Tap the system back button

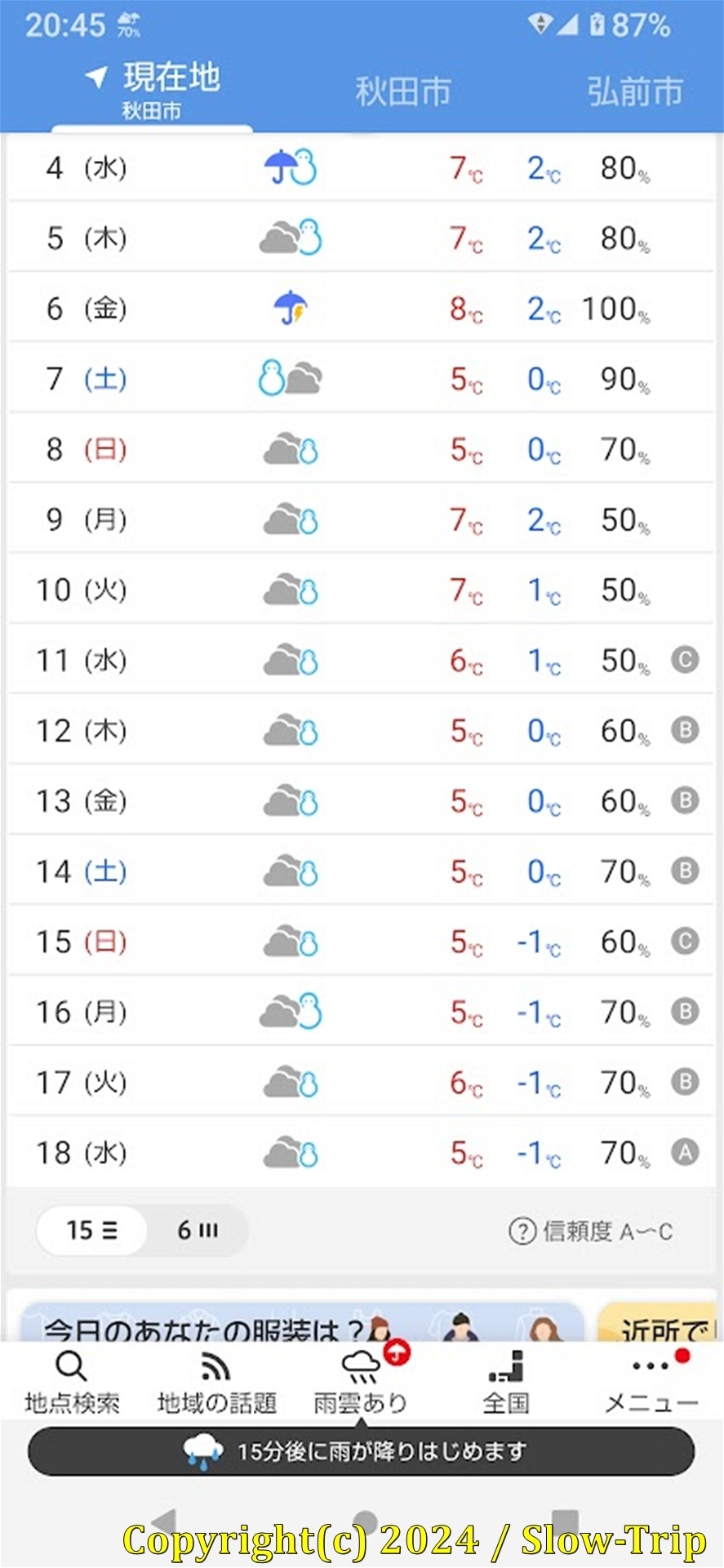tap(163, 1521)
